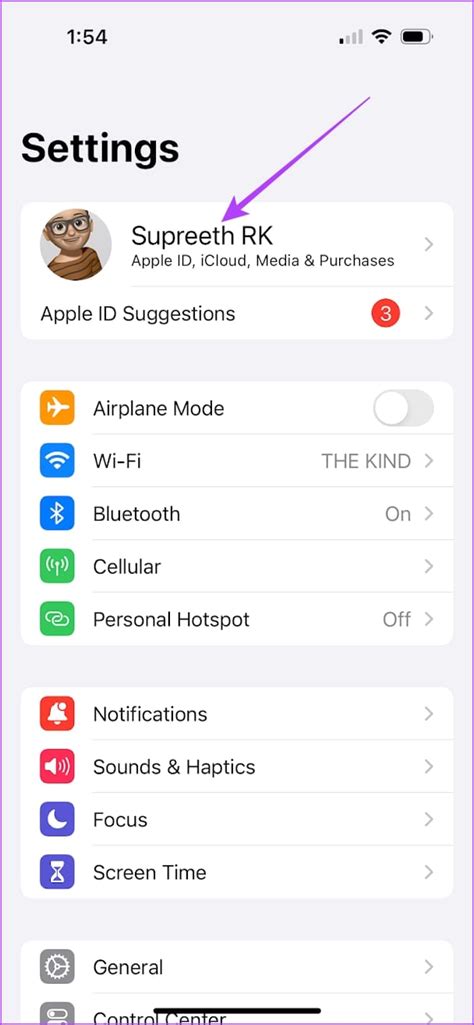Open Apple ID Suggestions
The image size is (474, 1025).
click(237, 313)
